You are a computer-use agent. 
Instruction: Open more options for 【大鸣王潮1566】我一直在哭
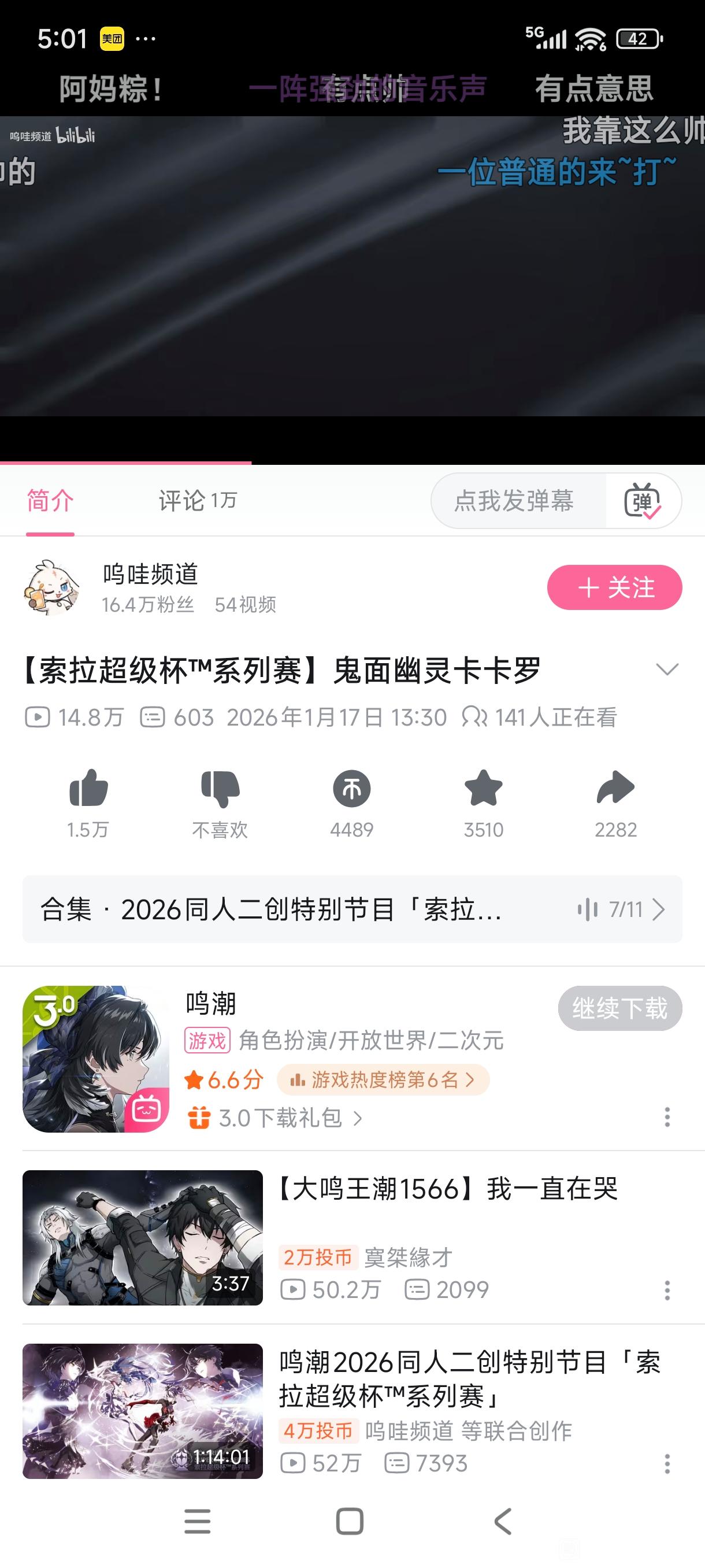click(667, 1290)
